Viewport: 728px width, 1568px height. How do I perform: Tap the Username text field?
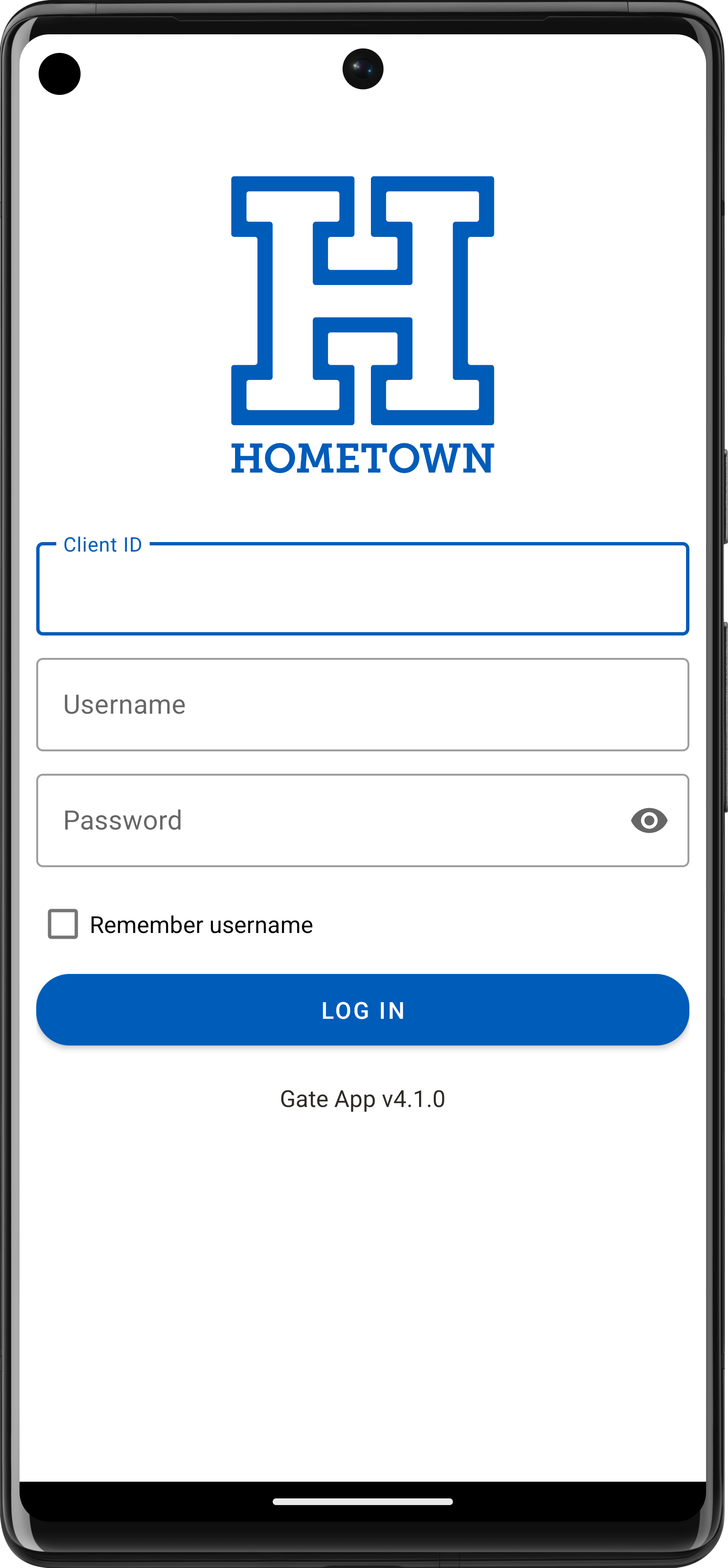tap(363, 704)
